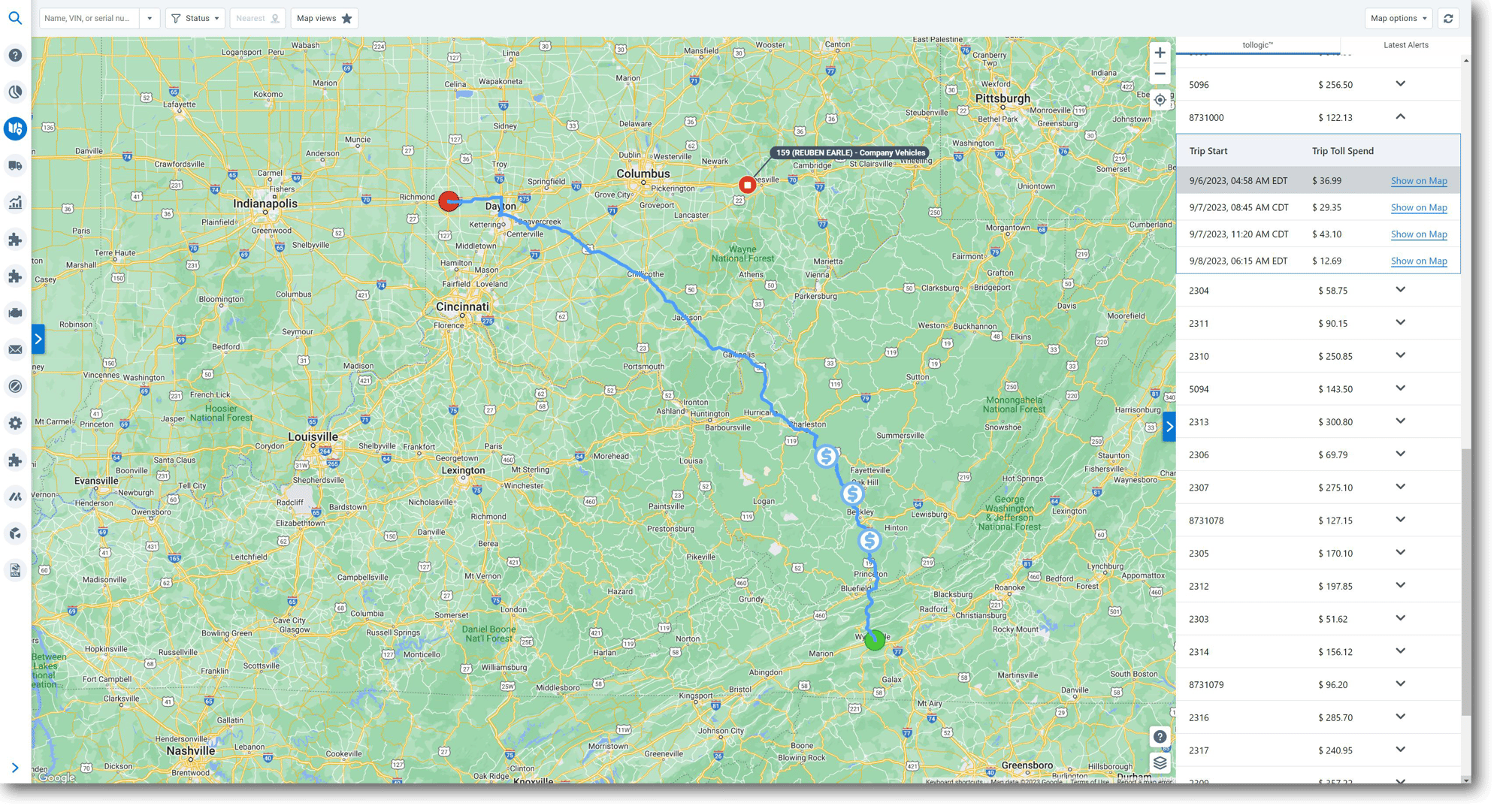Show the 9/8/2023 06:15 AM trip on map

(x=1418, y=261)
